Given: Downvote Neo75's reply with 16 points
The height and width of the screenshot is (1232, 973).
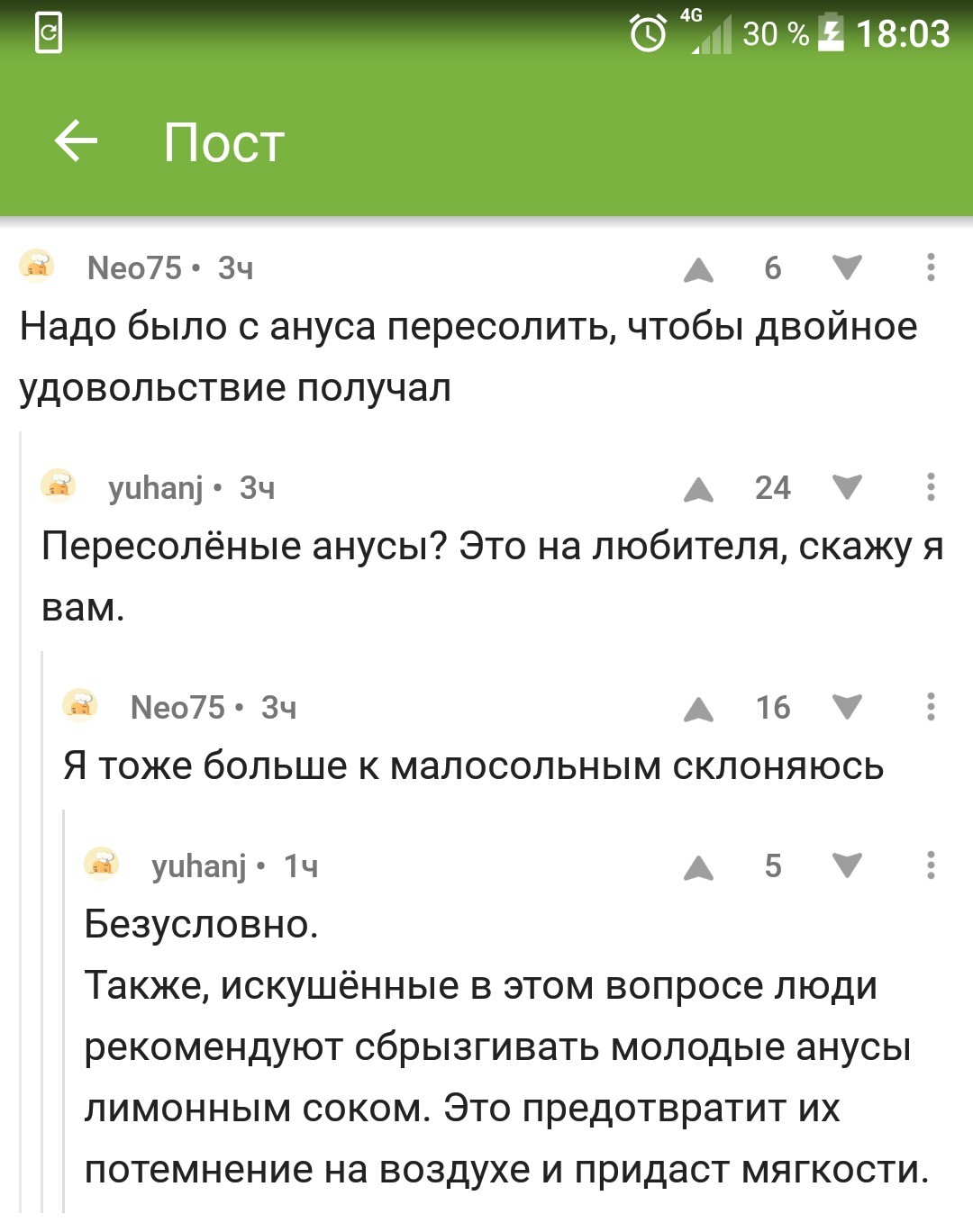Looking at the screenshot, I should point(847,707).
